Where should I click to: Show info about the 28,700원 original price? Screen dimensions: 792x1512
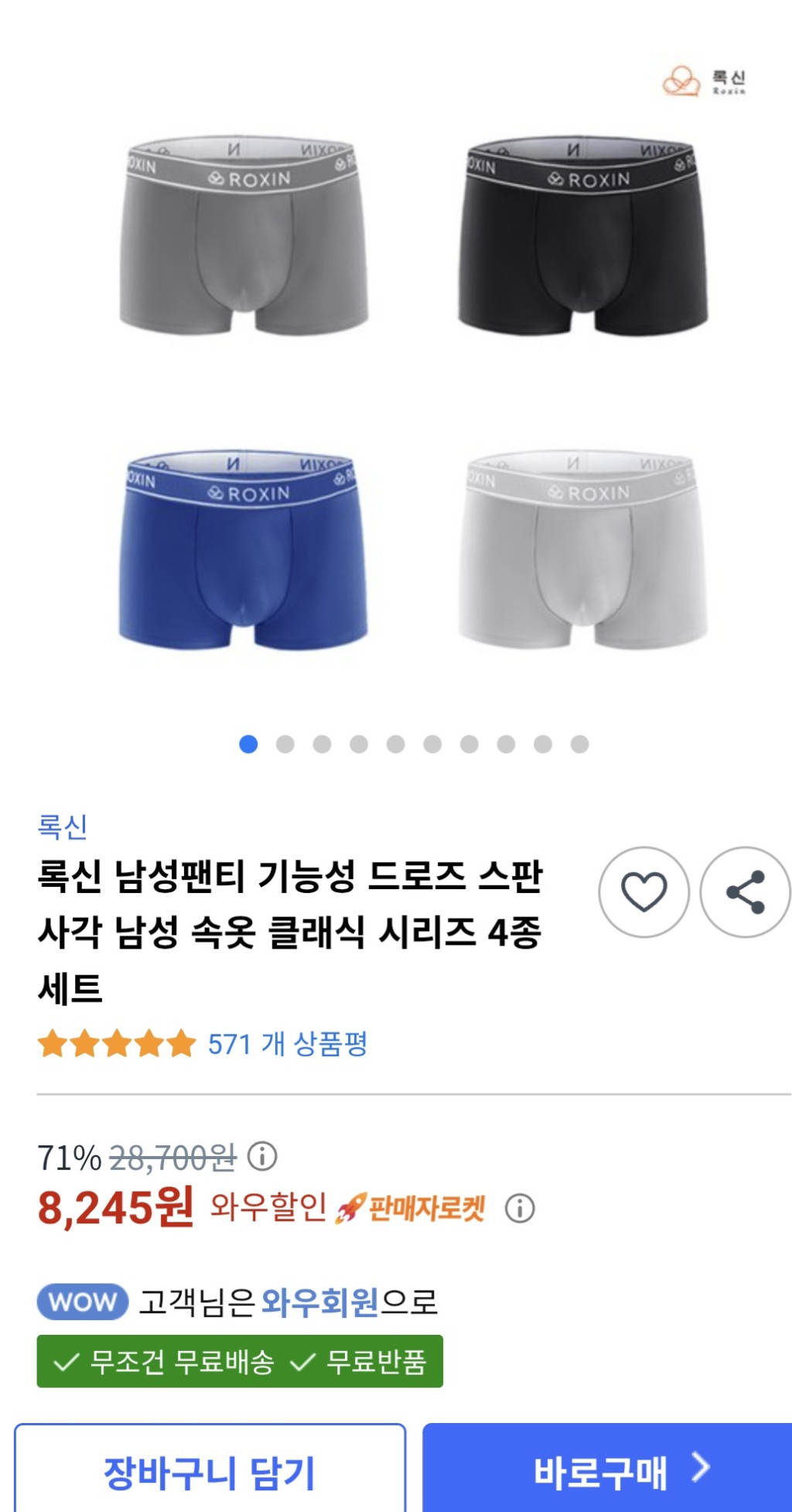262,1157
